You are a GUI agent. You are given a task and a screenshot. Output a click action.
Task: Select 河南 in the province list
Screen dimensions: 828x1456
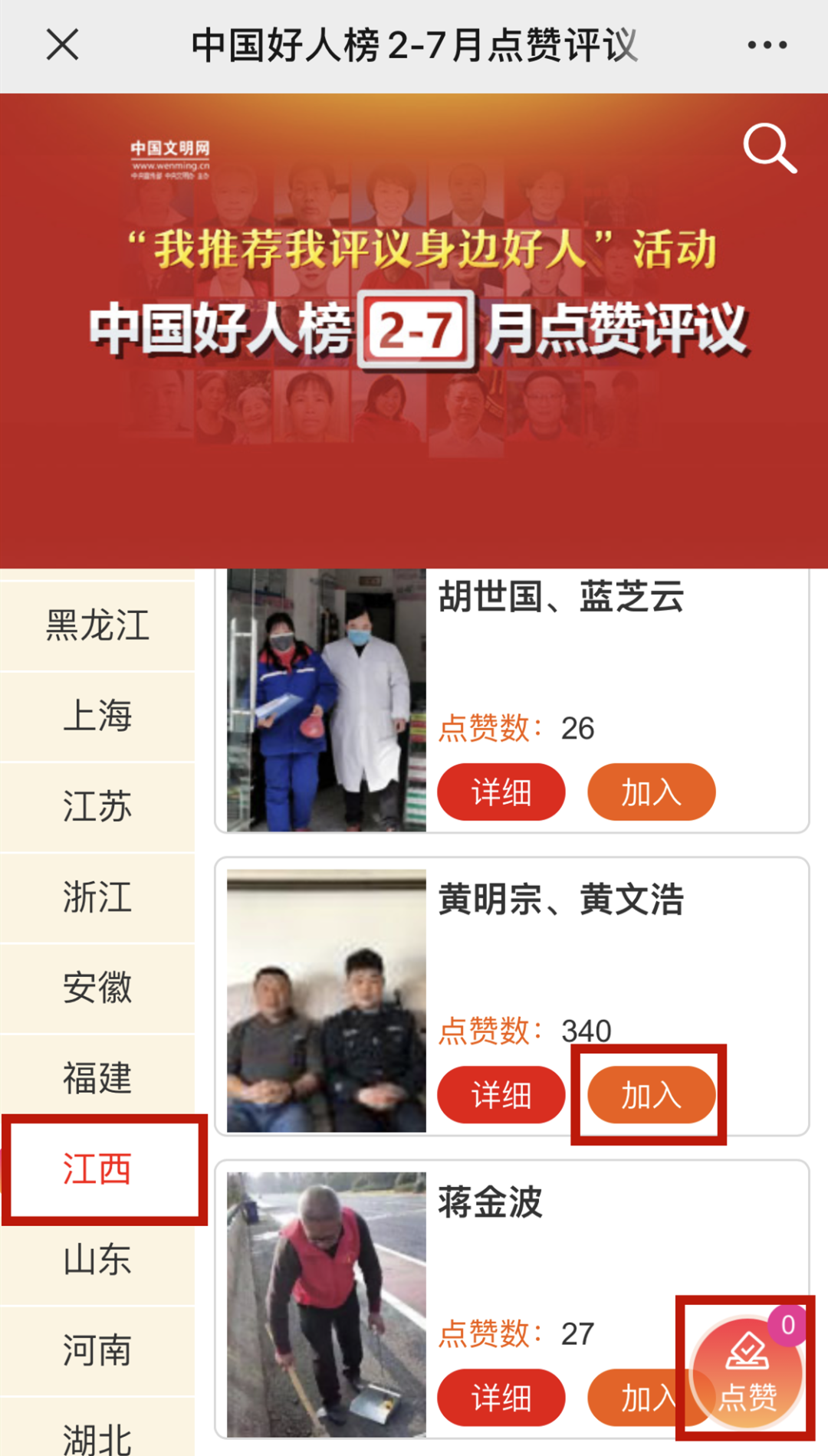[97, 1349]
